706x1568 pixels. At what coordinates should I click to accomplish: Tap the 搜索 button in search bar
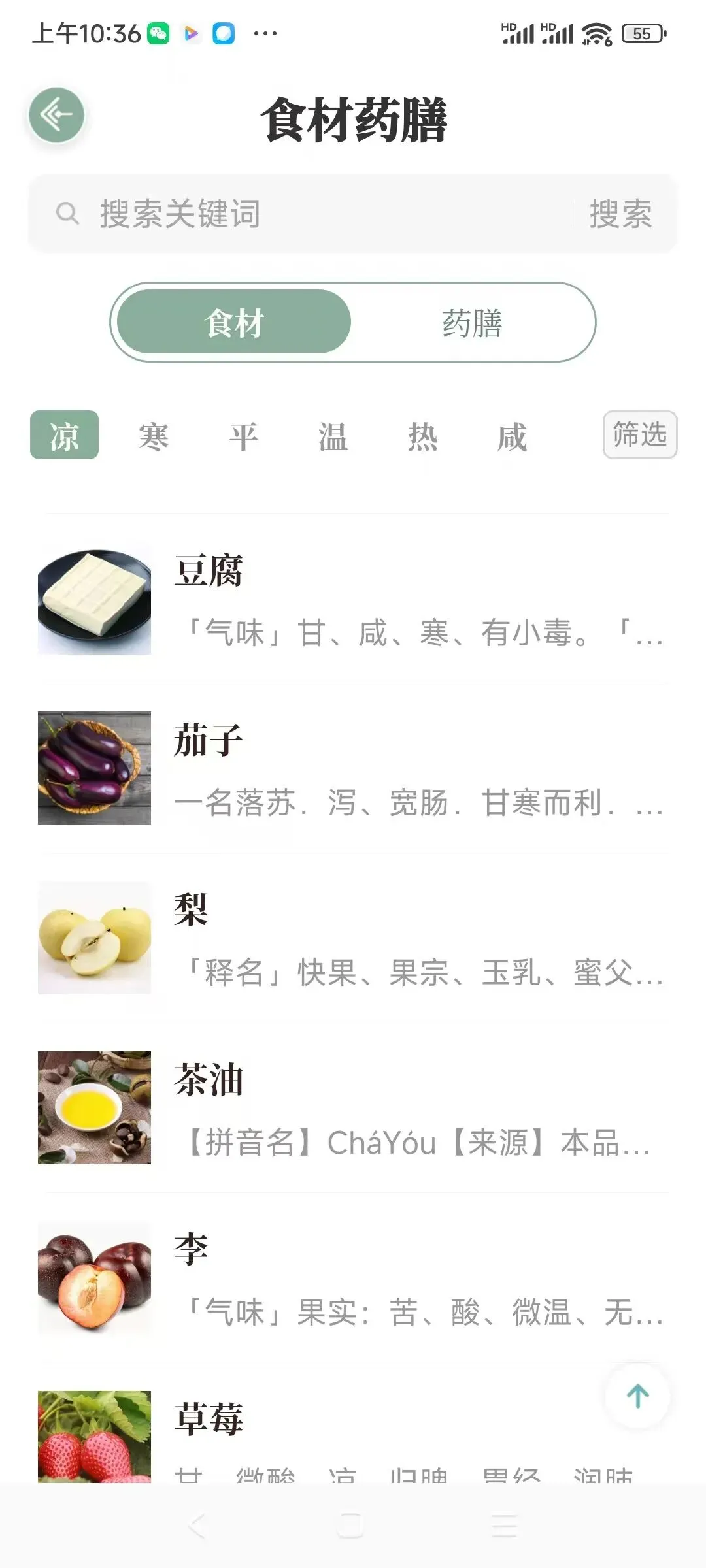point(620,214)
